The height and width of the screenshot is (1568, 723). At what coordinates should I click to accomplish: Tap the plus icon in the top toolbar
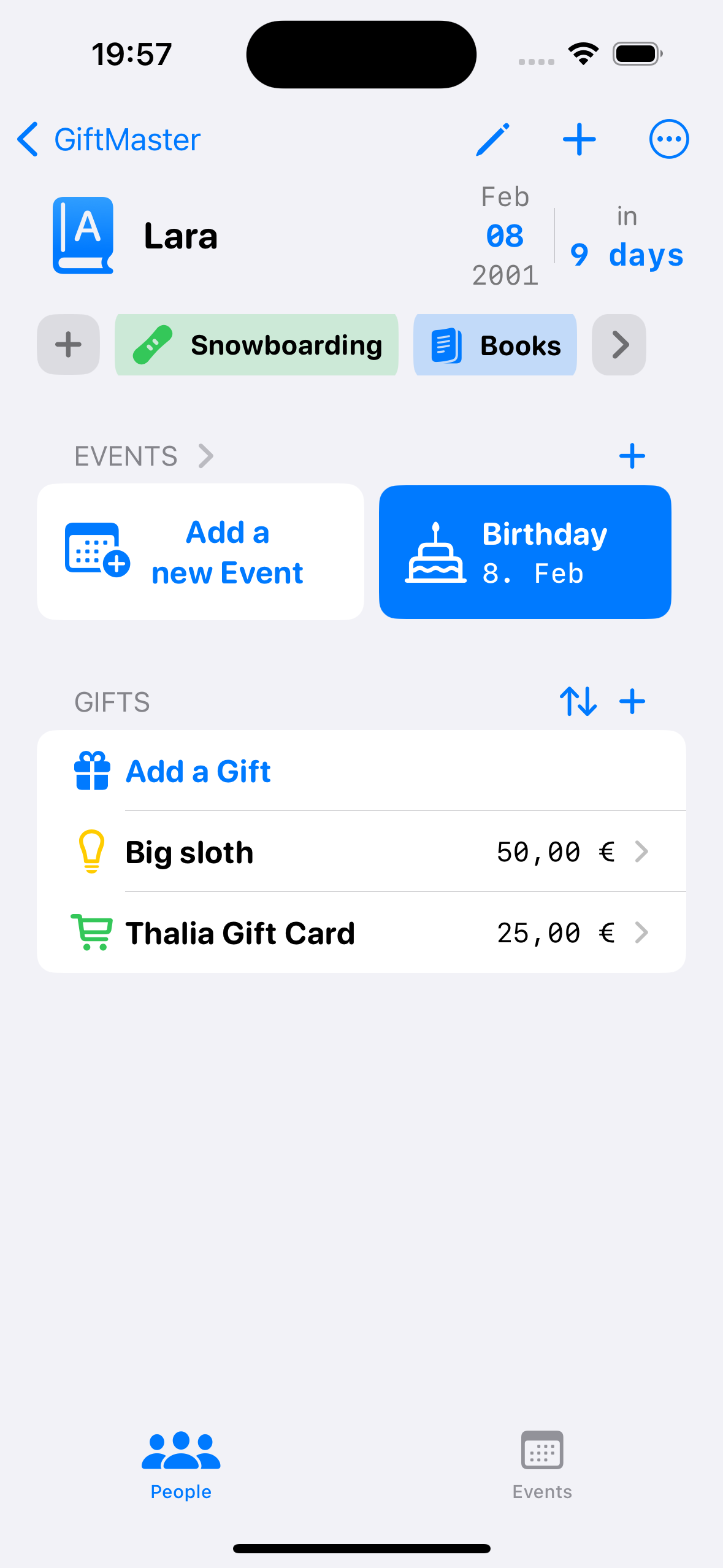(579, 139)
